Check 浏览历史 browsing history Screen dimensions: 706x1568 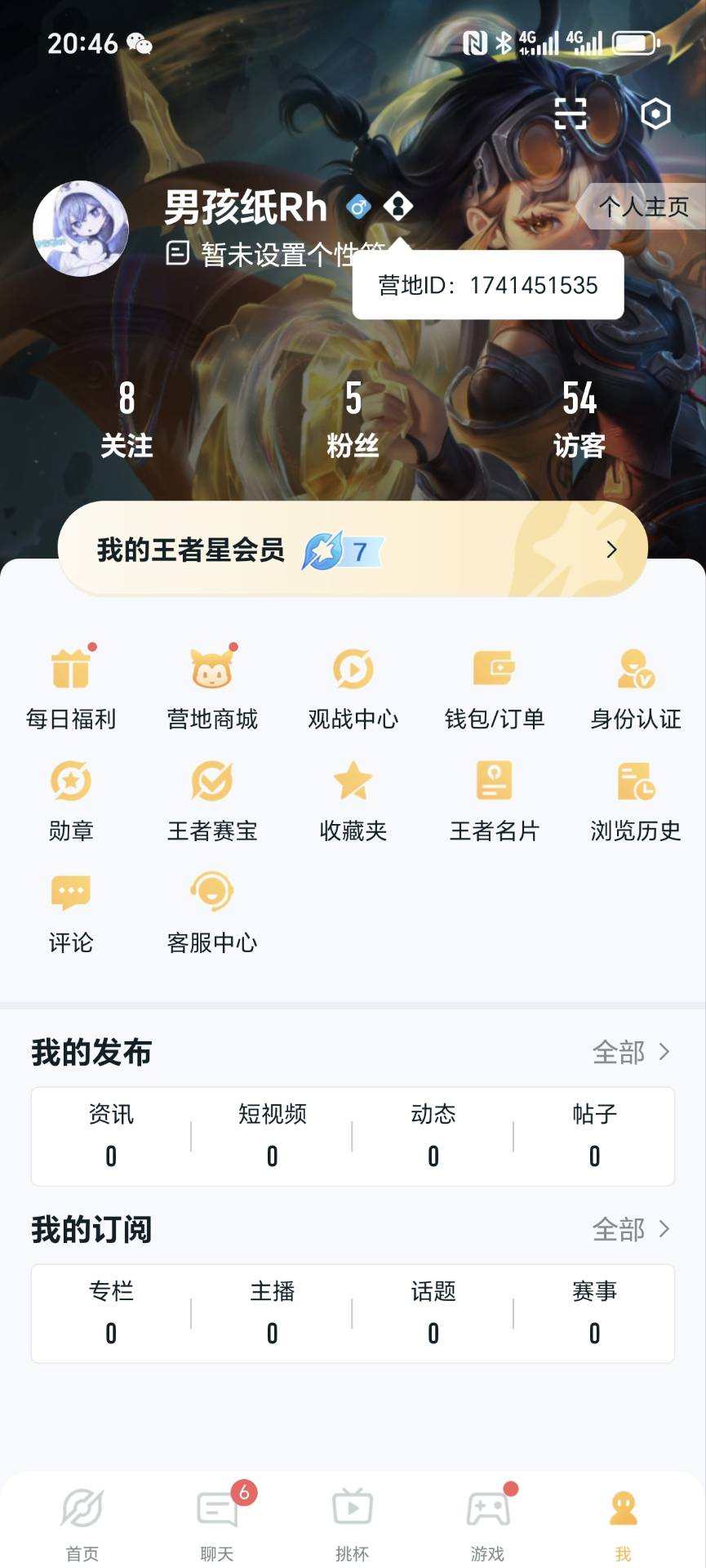tap(635, 799)
